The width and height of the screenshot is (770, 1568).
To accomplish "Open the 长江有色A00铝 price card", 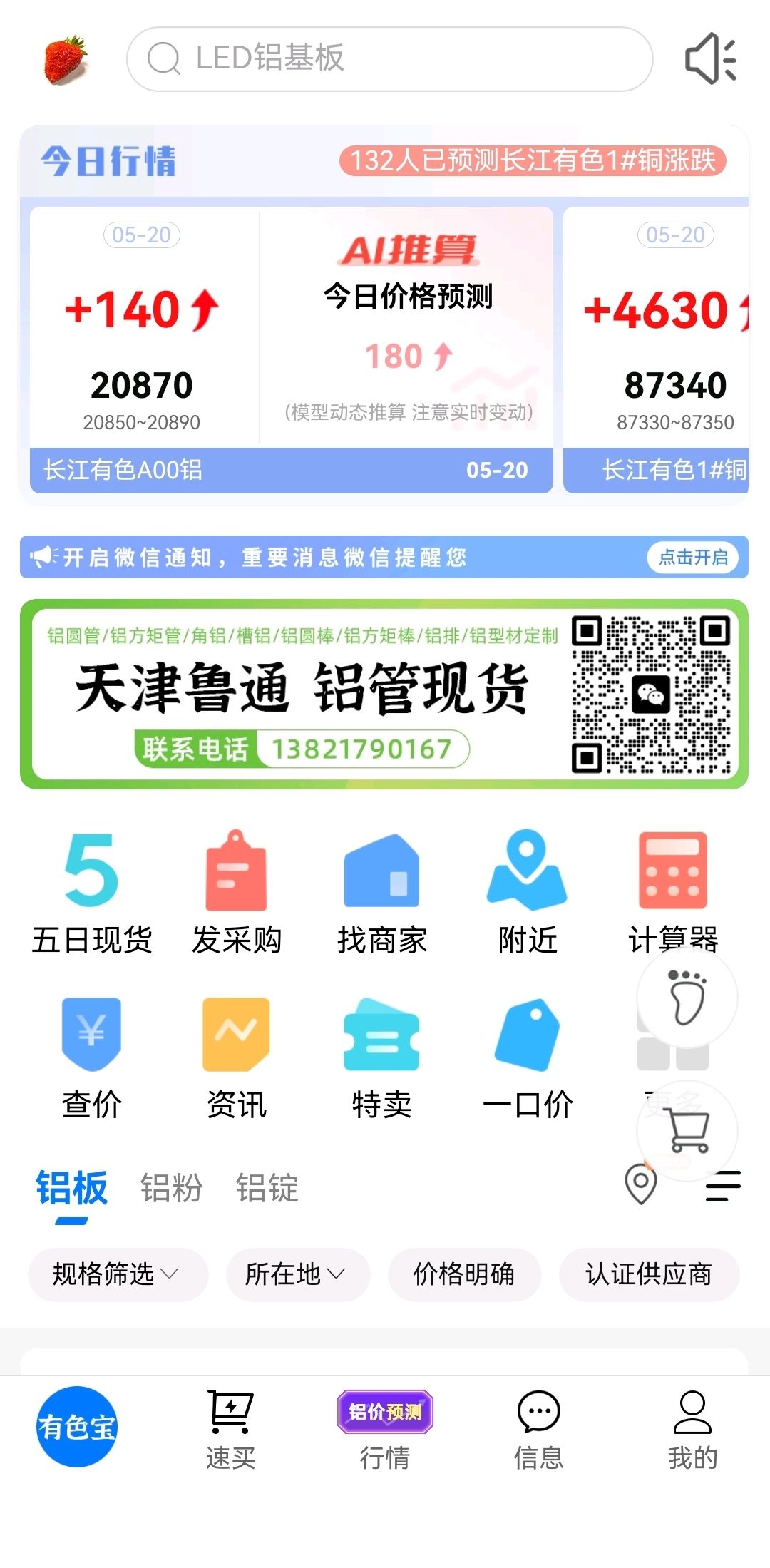I will (x=291, y=349).
